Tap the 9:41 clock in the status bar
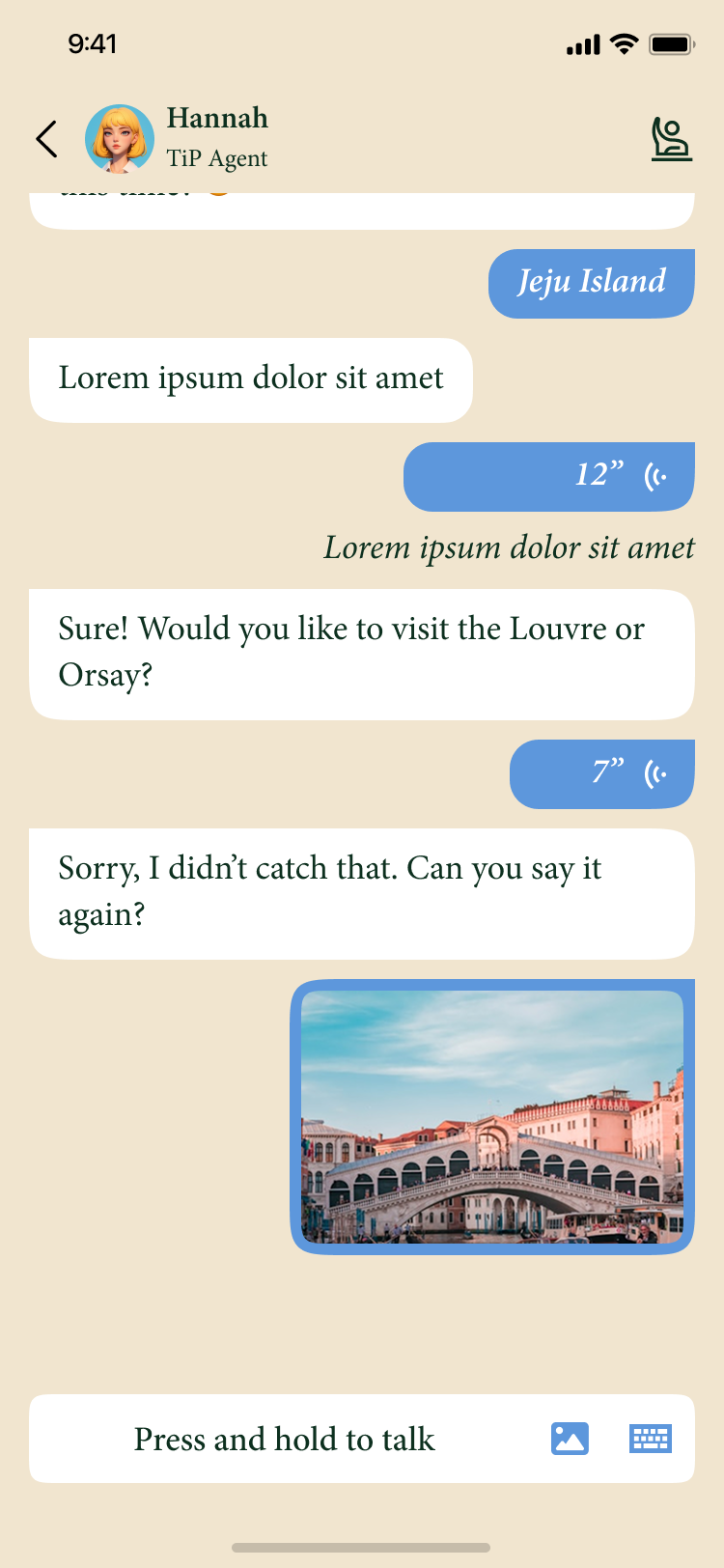The image size is (724, 1568). pyautogui.click(x=94, y=43)
